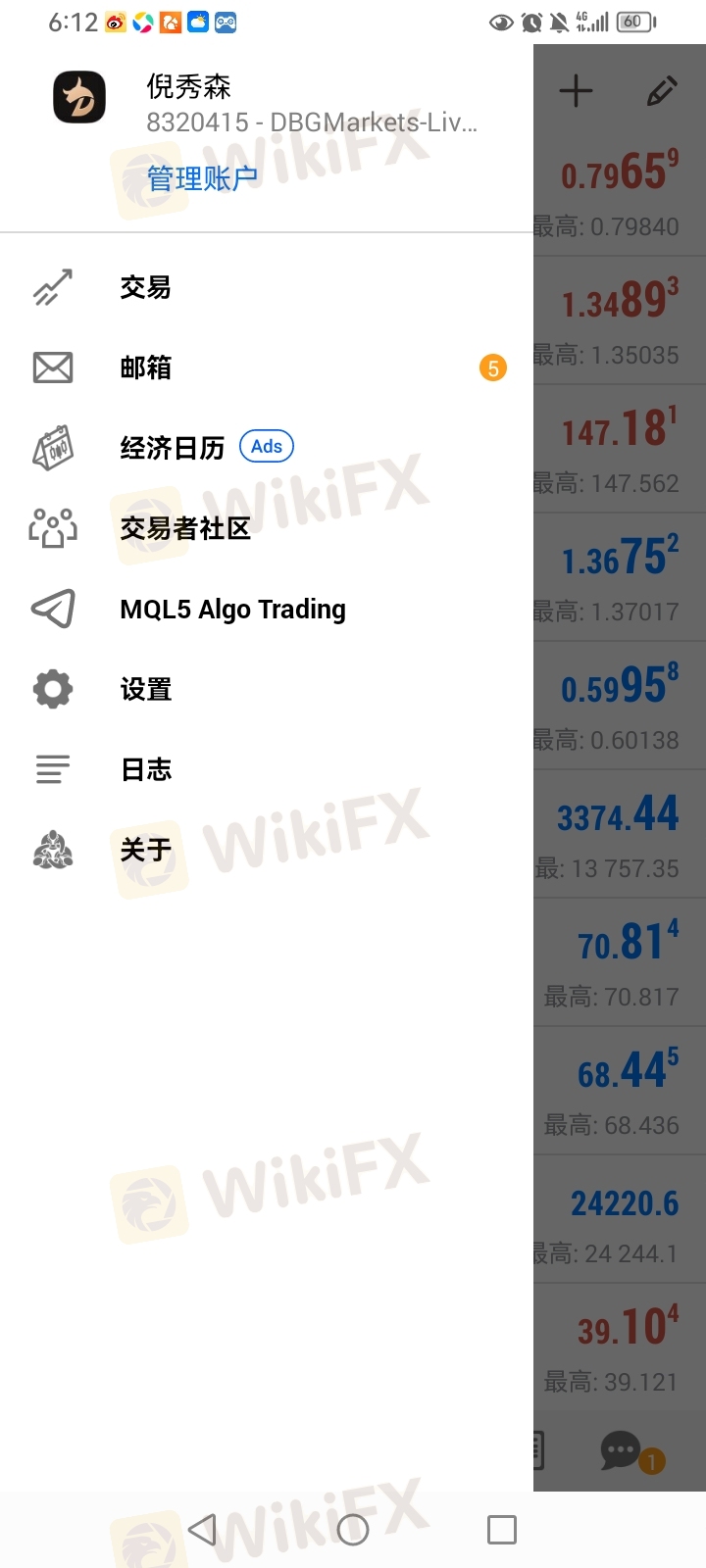
Task: Open 管理账户 link
Action: click(202, 178)
